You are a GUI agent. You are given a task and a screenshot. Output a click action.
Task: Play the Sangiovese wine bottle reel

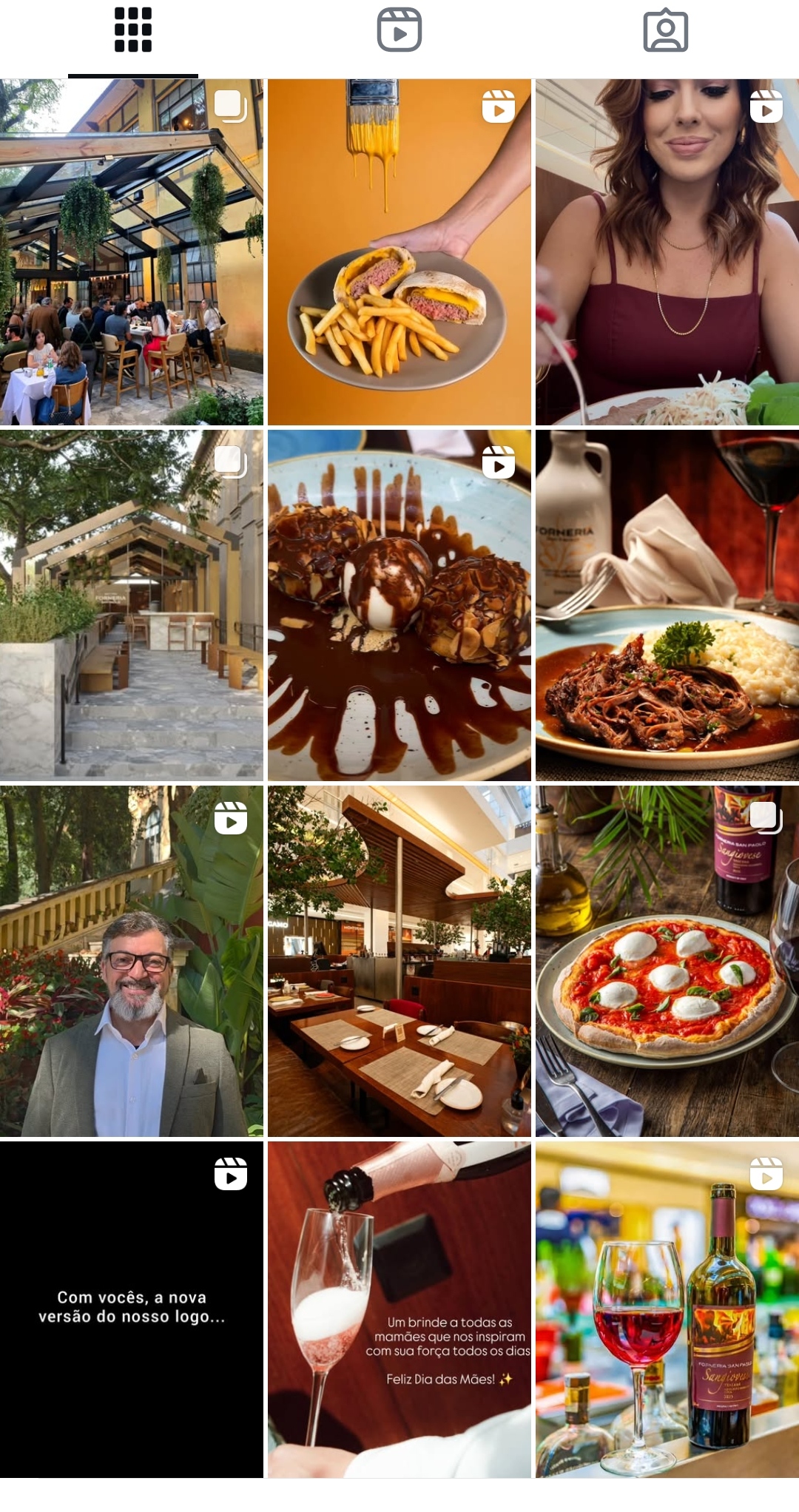pyautogui.click(x=667, y=1309)
